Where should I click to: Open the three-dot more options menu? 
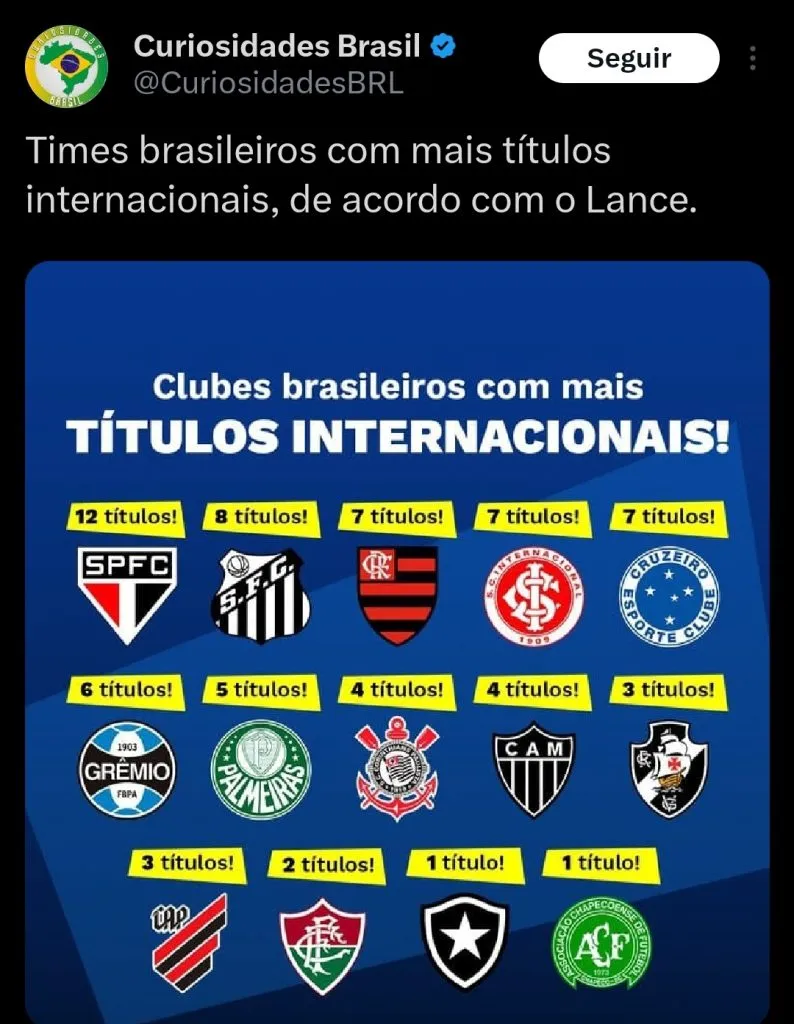tap(755, 58)
